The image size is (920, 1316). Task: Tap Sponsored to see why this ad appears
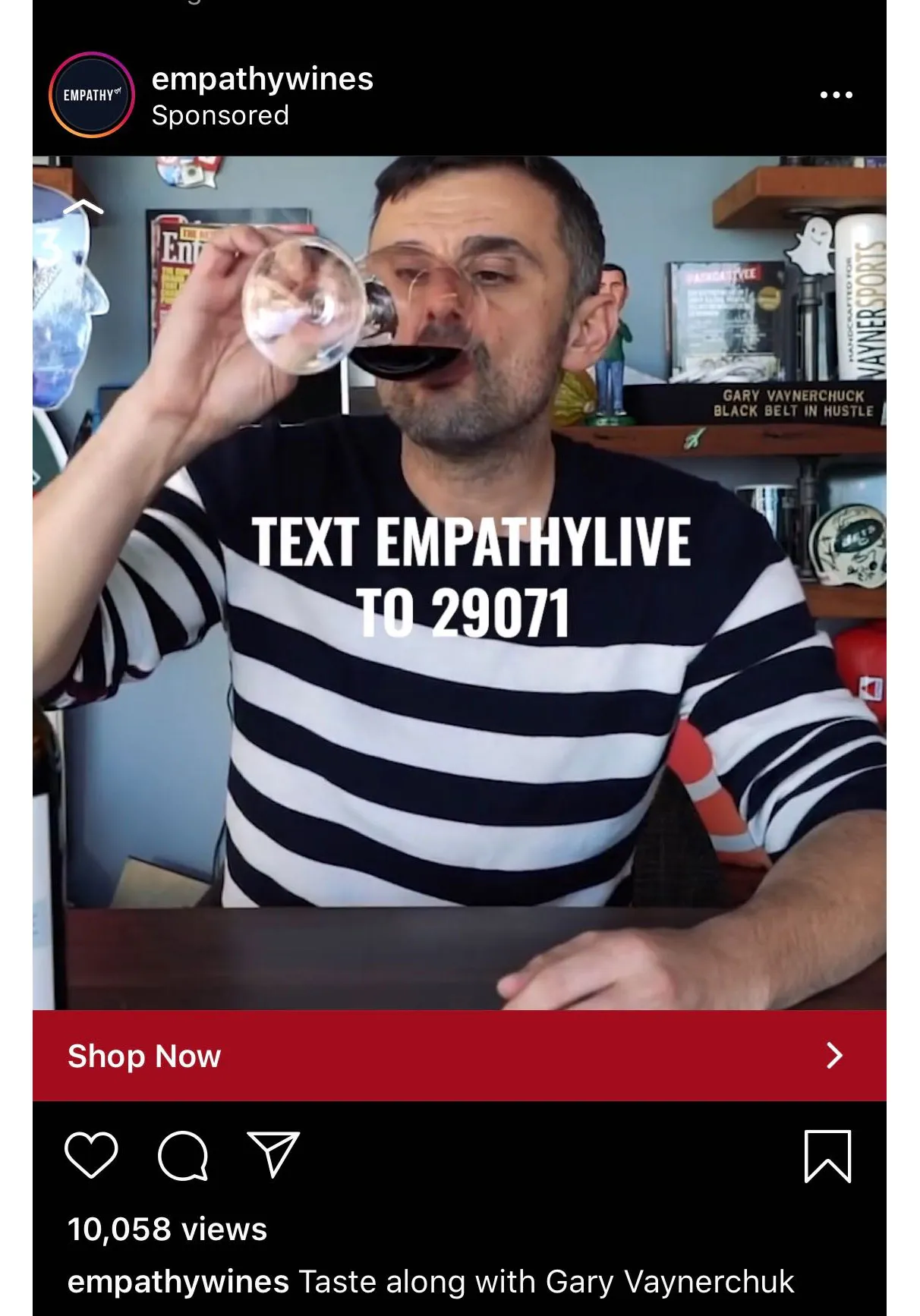(x=220, y=115)
